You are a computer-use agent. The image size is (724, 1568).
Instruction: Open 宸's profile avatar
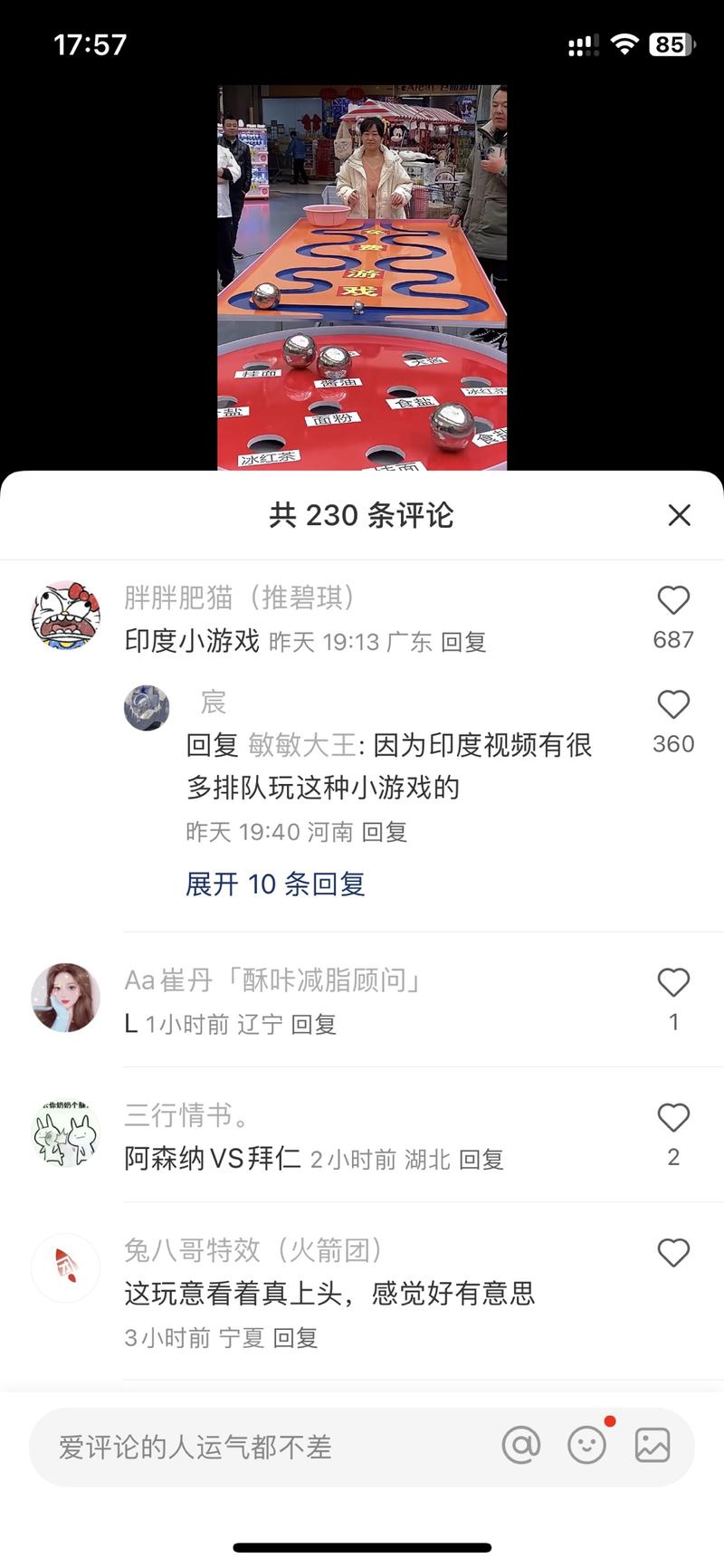tap(146, 709)
